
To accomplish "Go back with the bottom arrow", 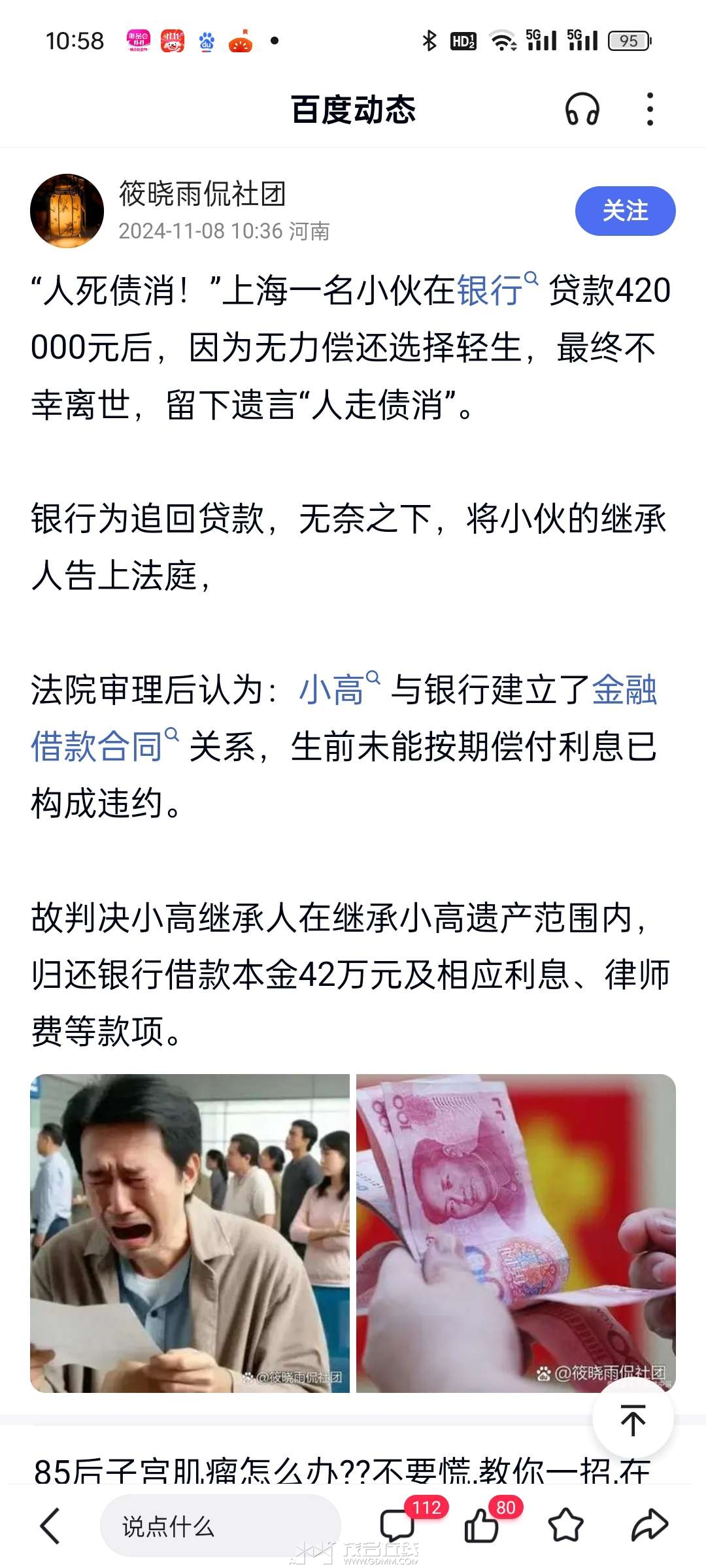I will [50, 1526].
